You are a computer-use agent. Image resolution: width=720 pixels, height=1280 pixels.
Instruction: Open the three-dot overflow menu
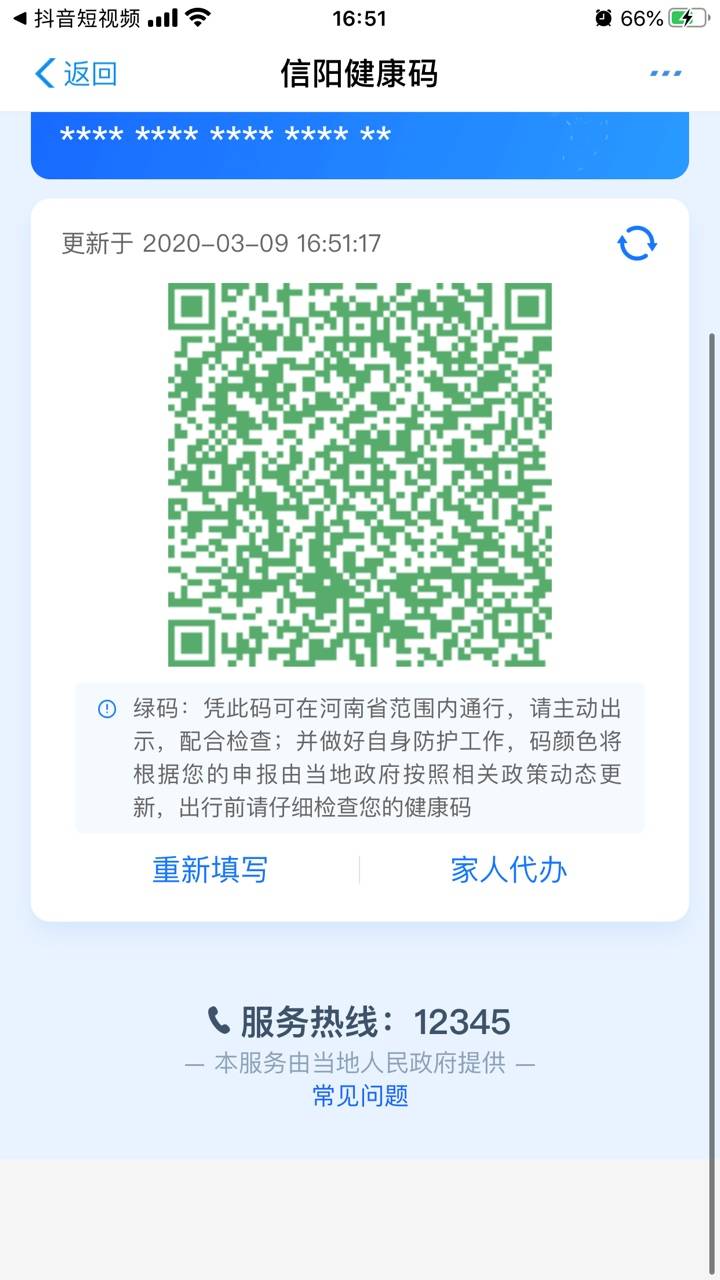coord(665,73)
